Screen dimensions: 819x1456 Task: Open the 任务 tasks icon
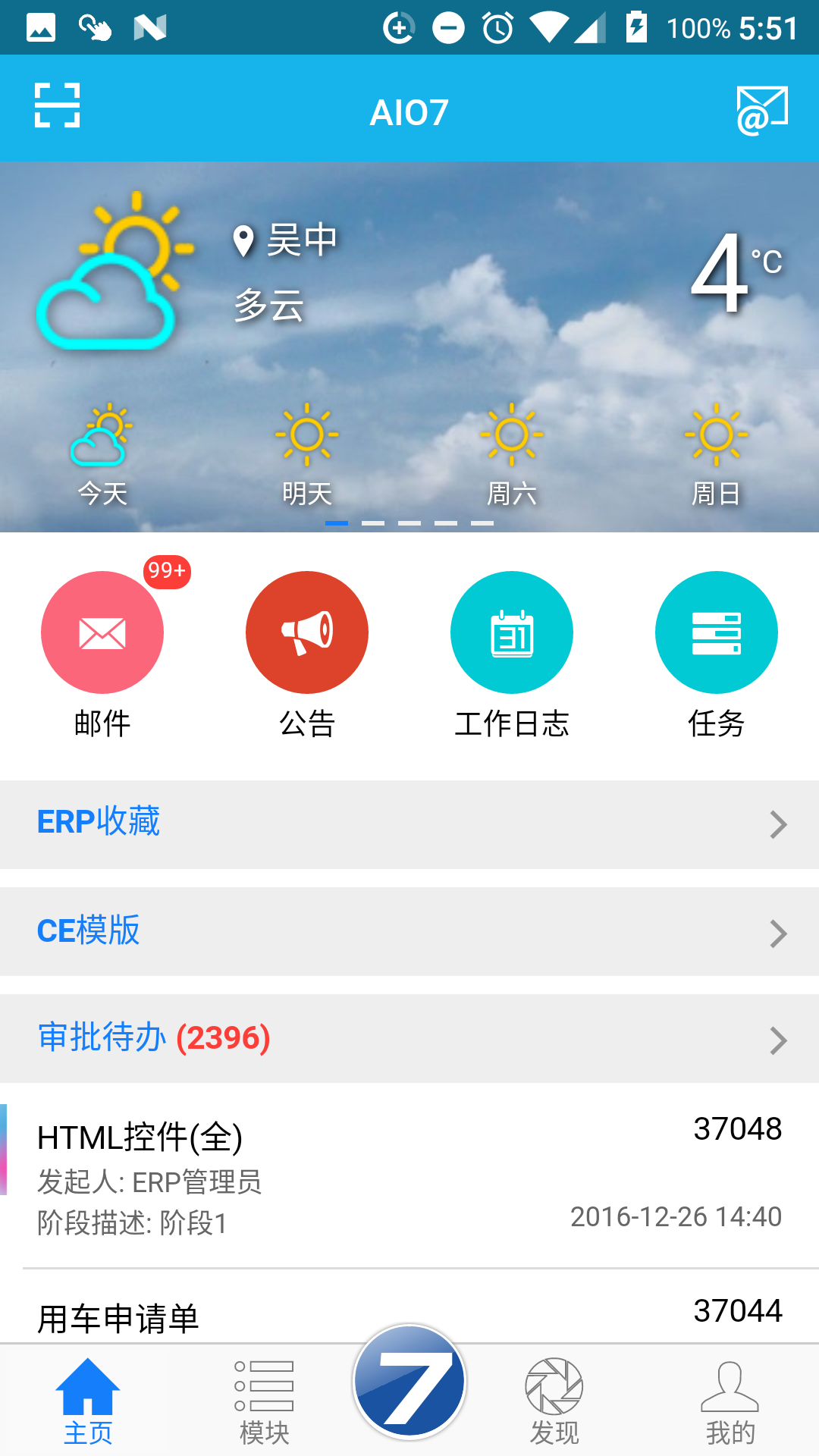tap(717, 632)
